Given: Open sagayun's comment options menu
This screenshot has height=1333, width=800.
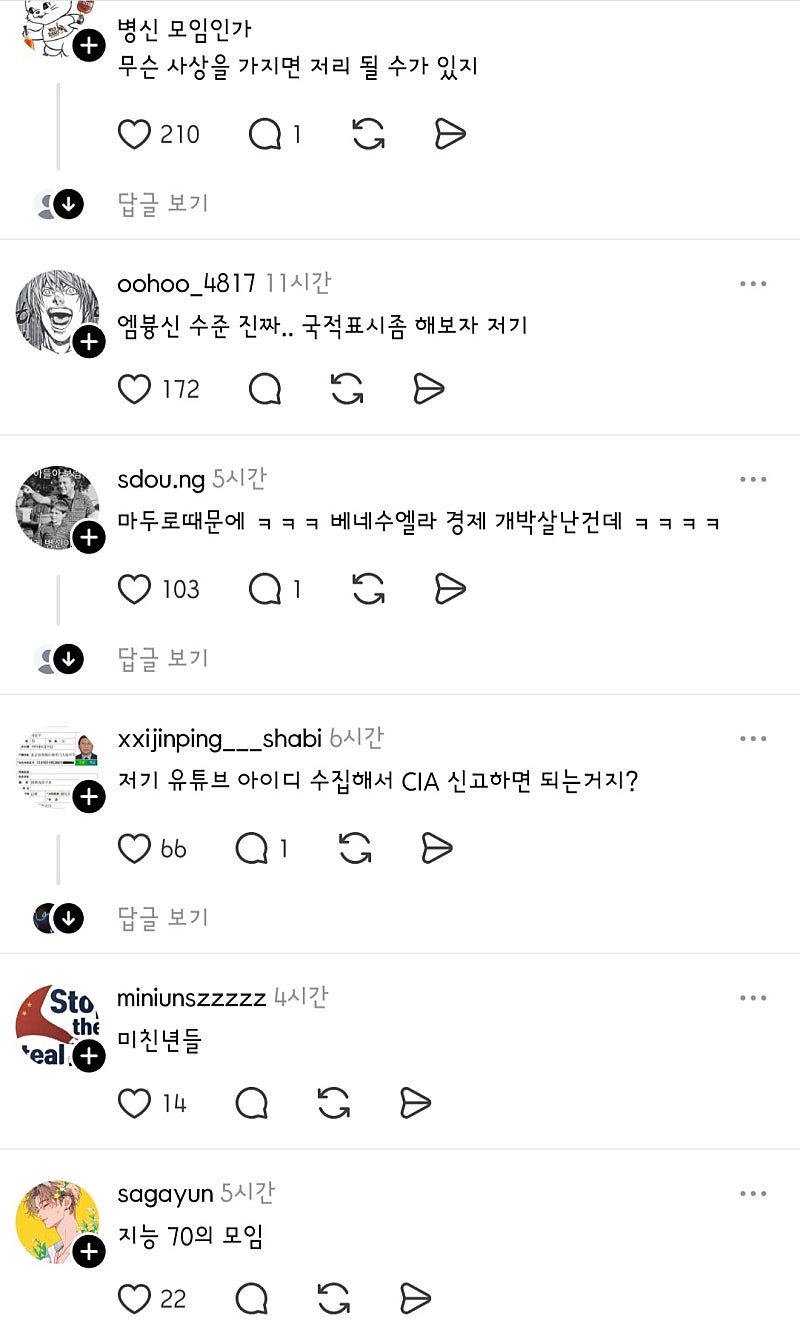Looking at the screenshot, I should 753,1194.
